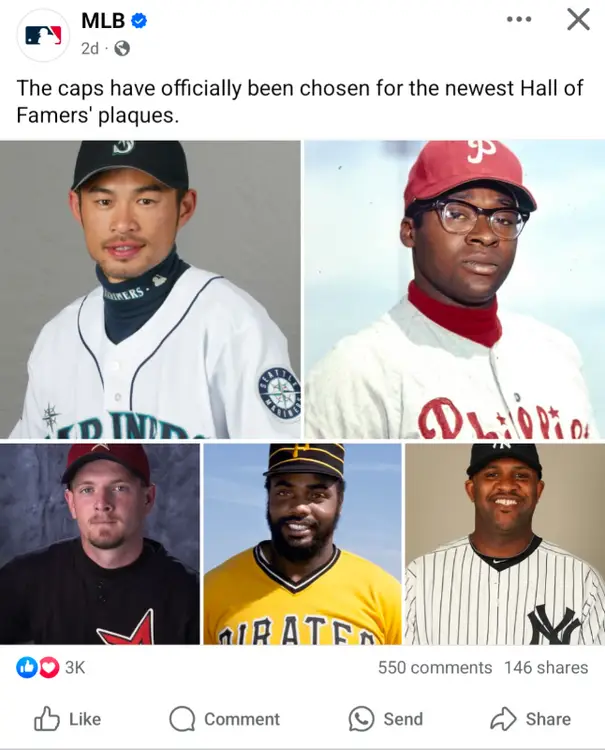Open the Yankees cap player photo
The width and height of the screenshot is (605, 750).
(504, 543)
